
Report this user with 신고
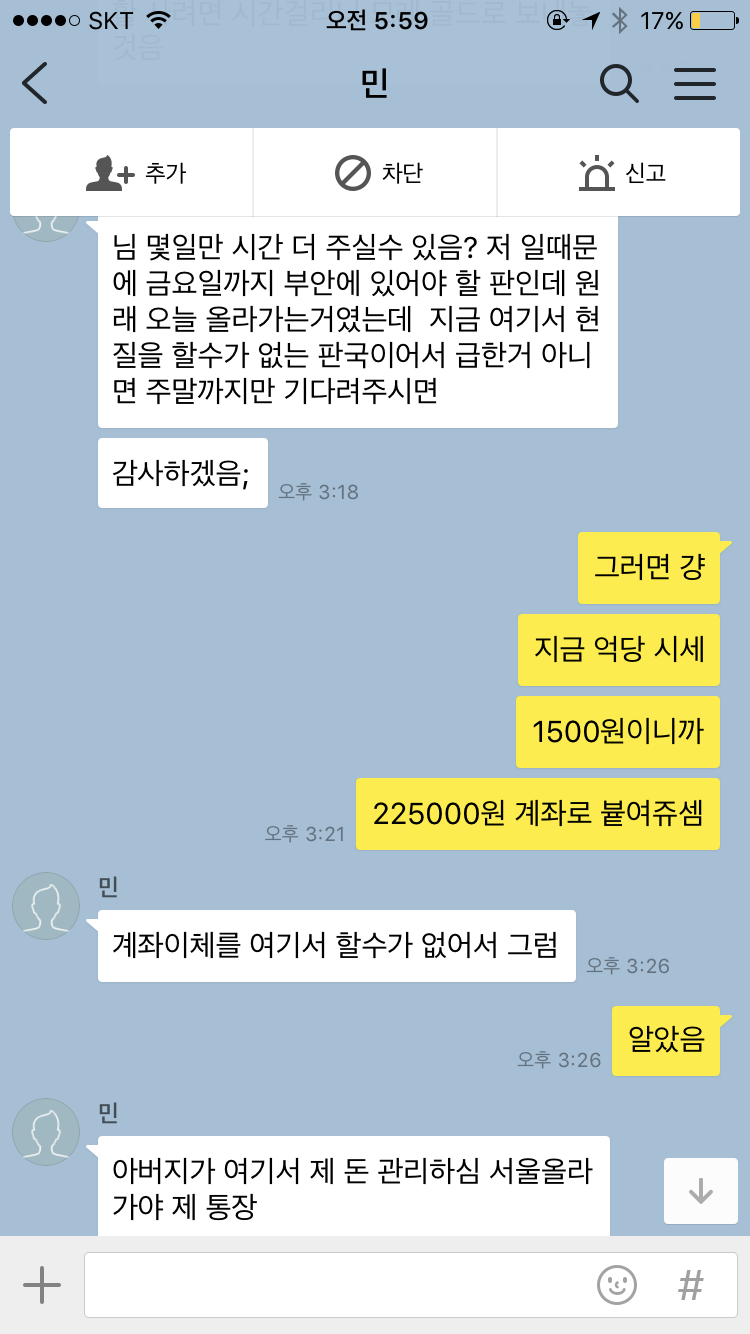tap(621, 173)
